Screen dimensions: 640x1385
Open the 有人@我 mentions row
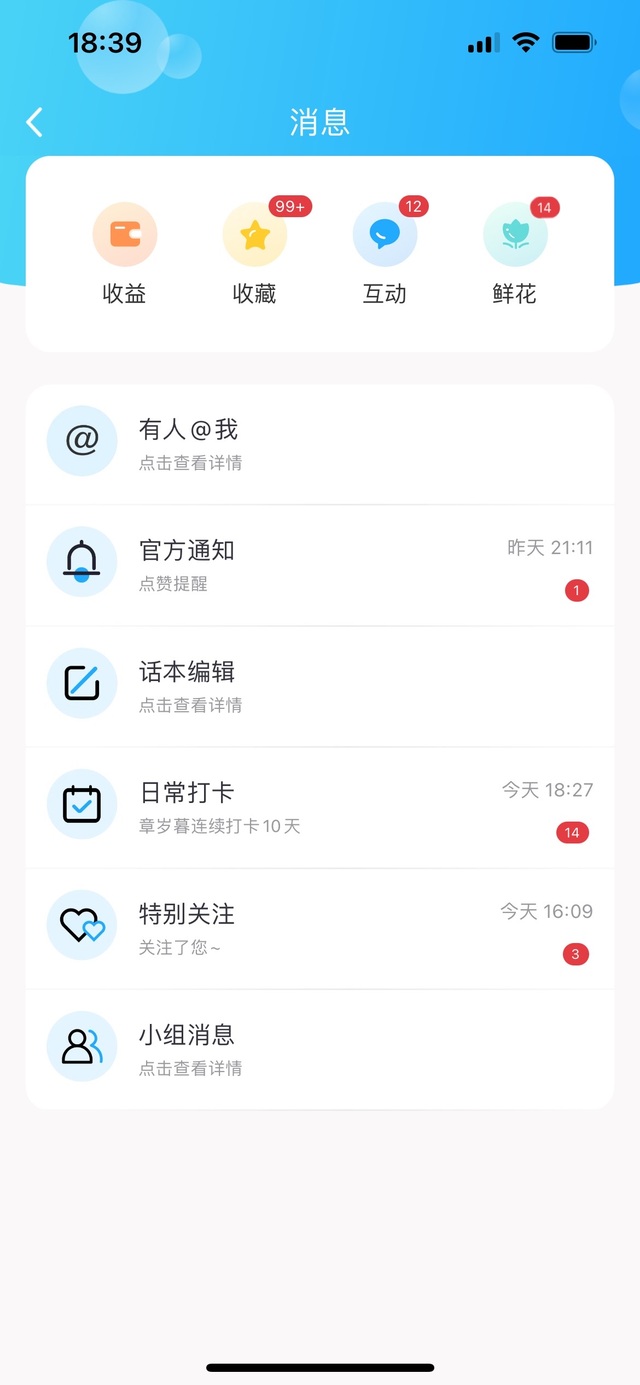click(x=320, y=443)
